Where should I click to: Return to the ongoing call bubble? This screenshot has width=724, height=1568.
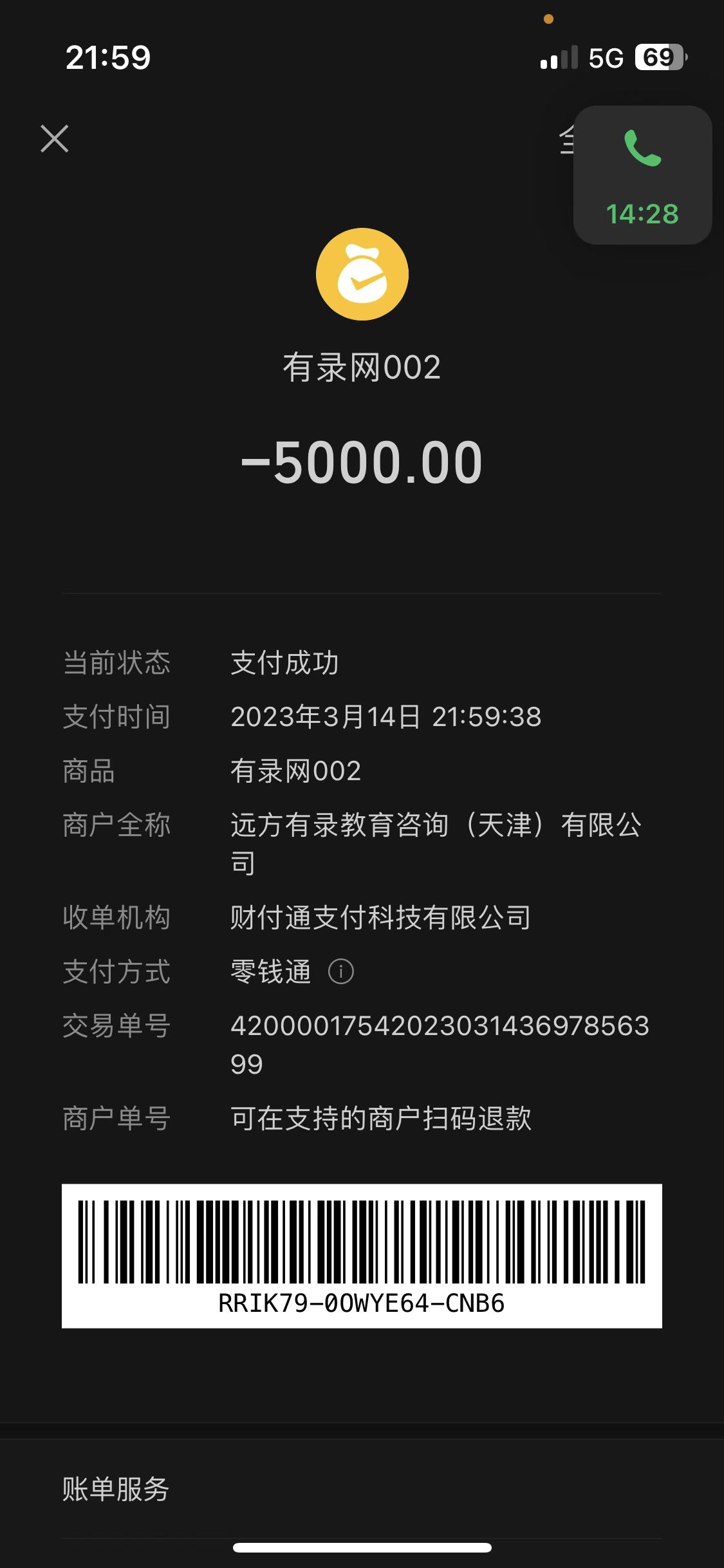pyautogui.click(x=642, y=175)
